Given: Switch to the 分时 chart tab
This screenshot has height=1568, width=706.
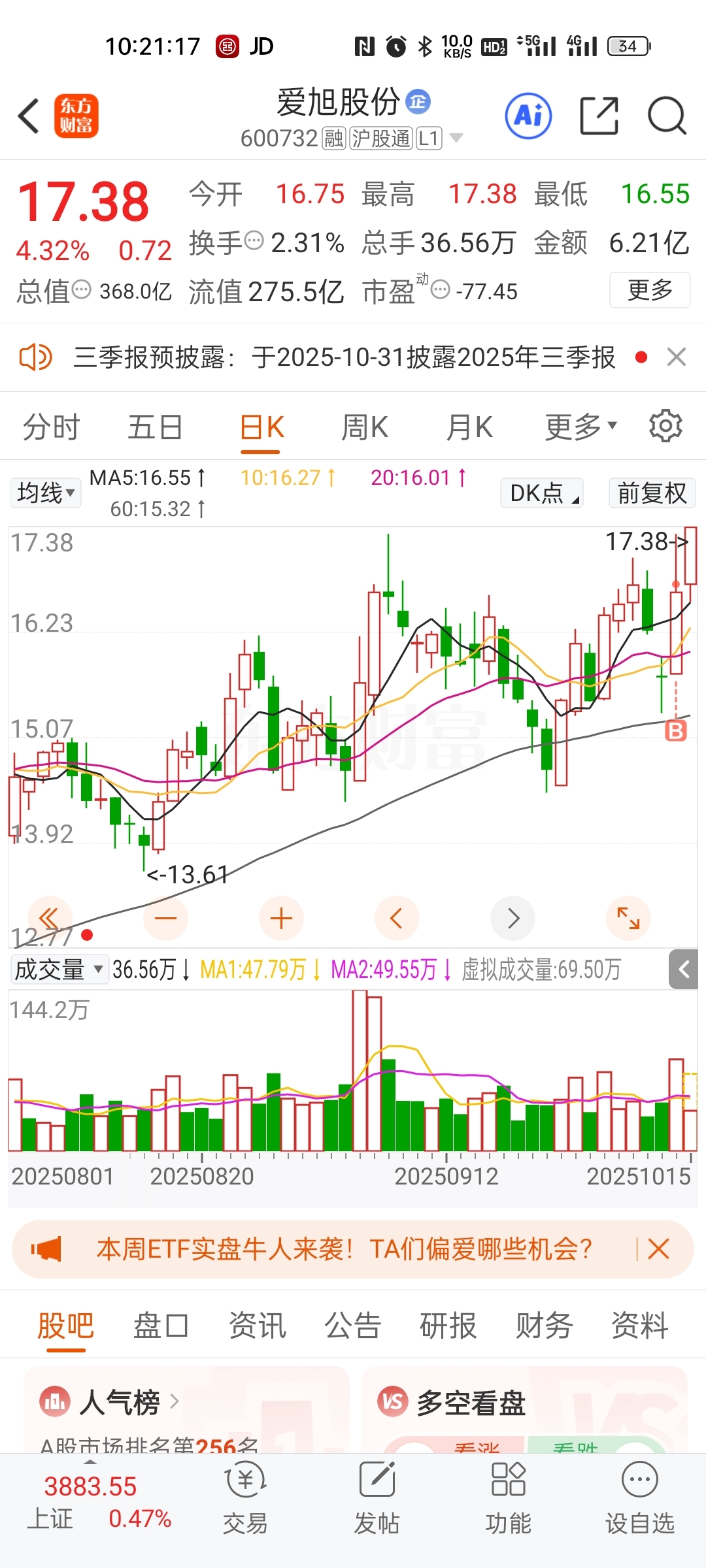Looking at the screenshot, I should pyautogui.click(x=51, y=428).
